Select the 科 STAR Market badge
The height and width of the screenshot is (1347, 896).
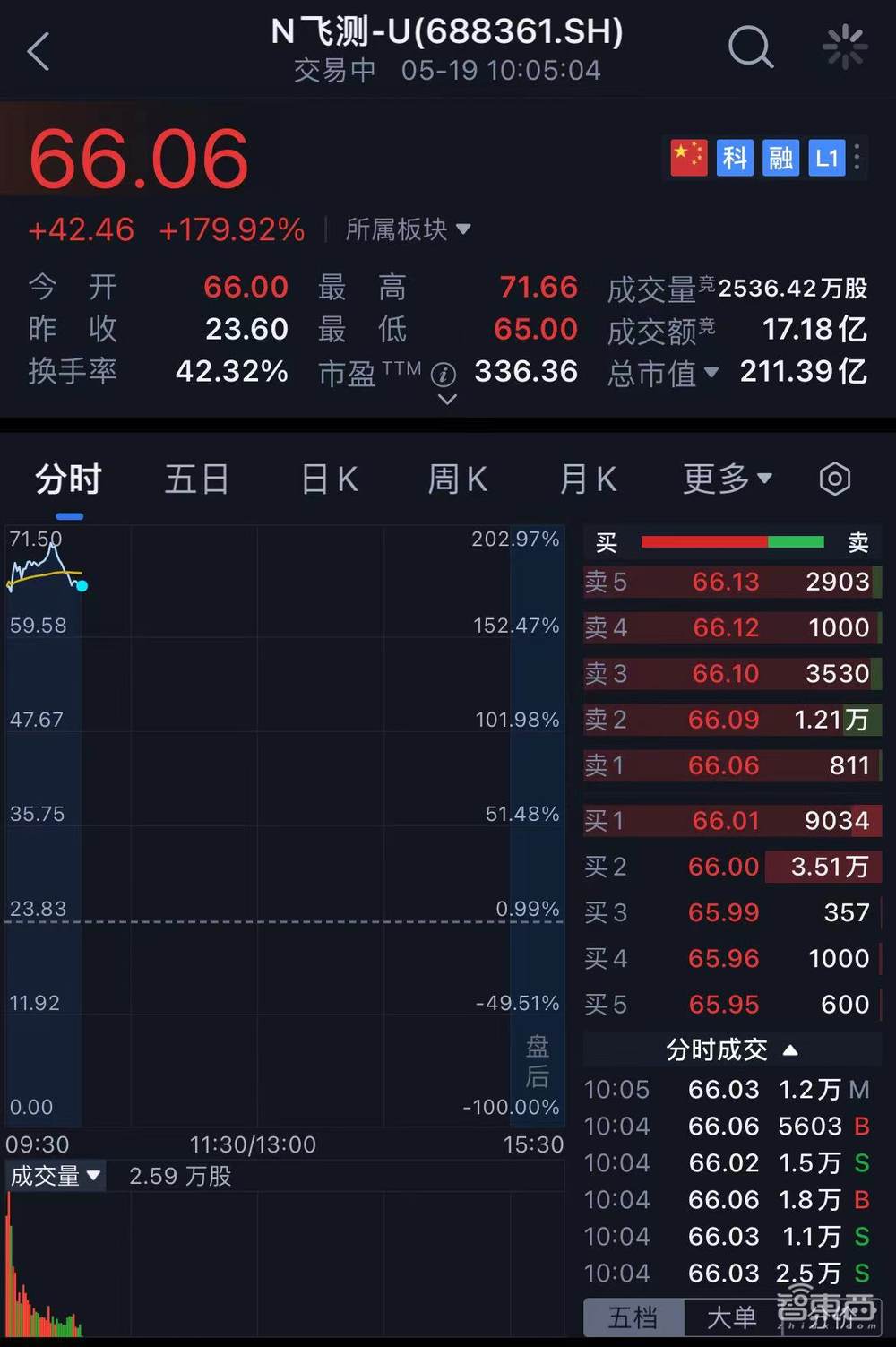[734, 158]
